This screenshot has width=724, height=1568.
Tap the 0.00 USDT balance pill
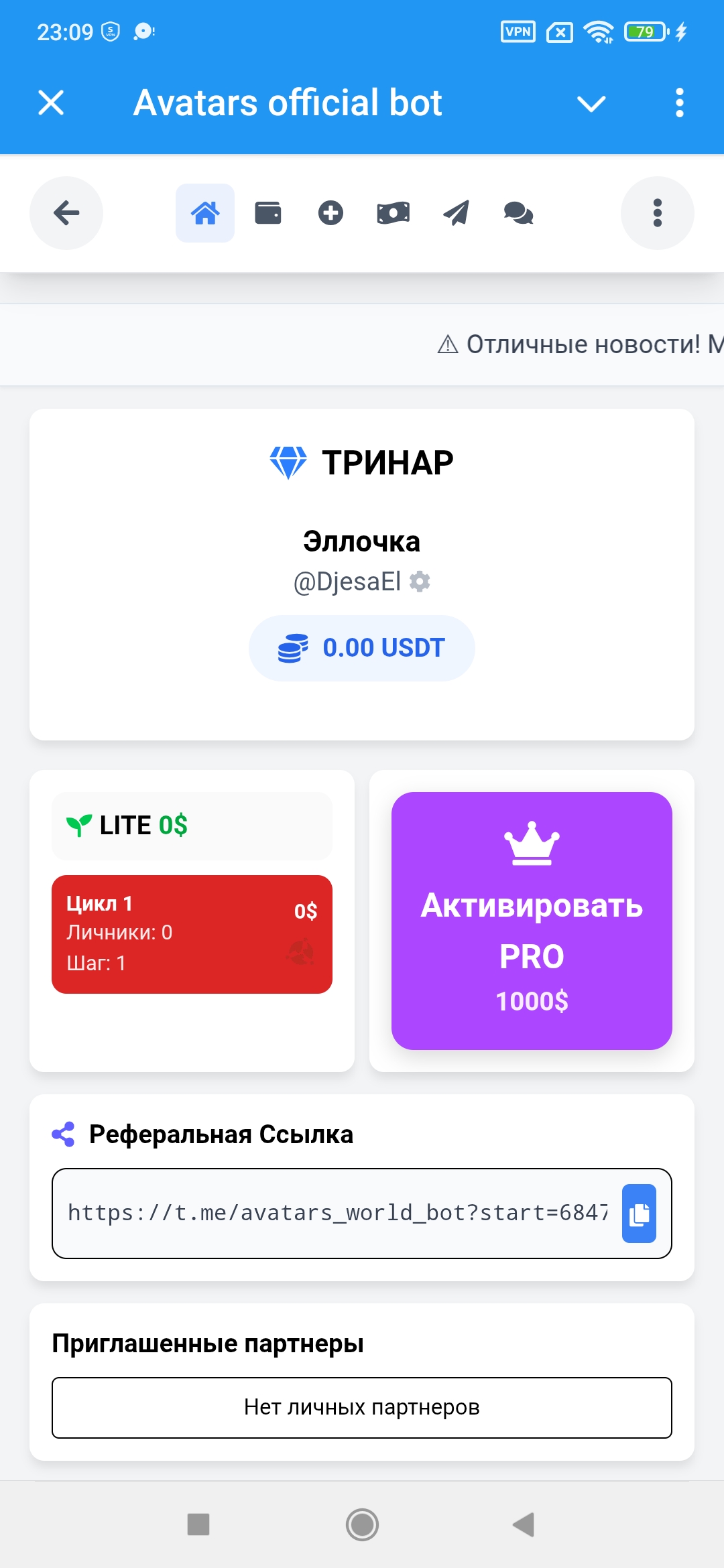click(x=362, y=648)
